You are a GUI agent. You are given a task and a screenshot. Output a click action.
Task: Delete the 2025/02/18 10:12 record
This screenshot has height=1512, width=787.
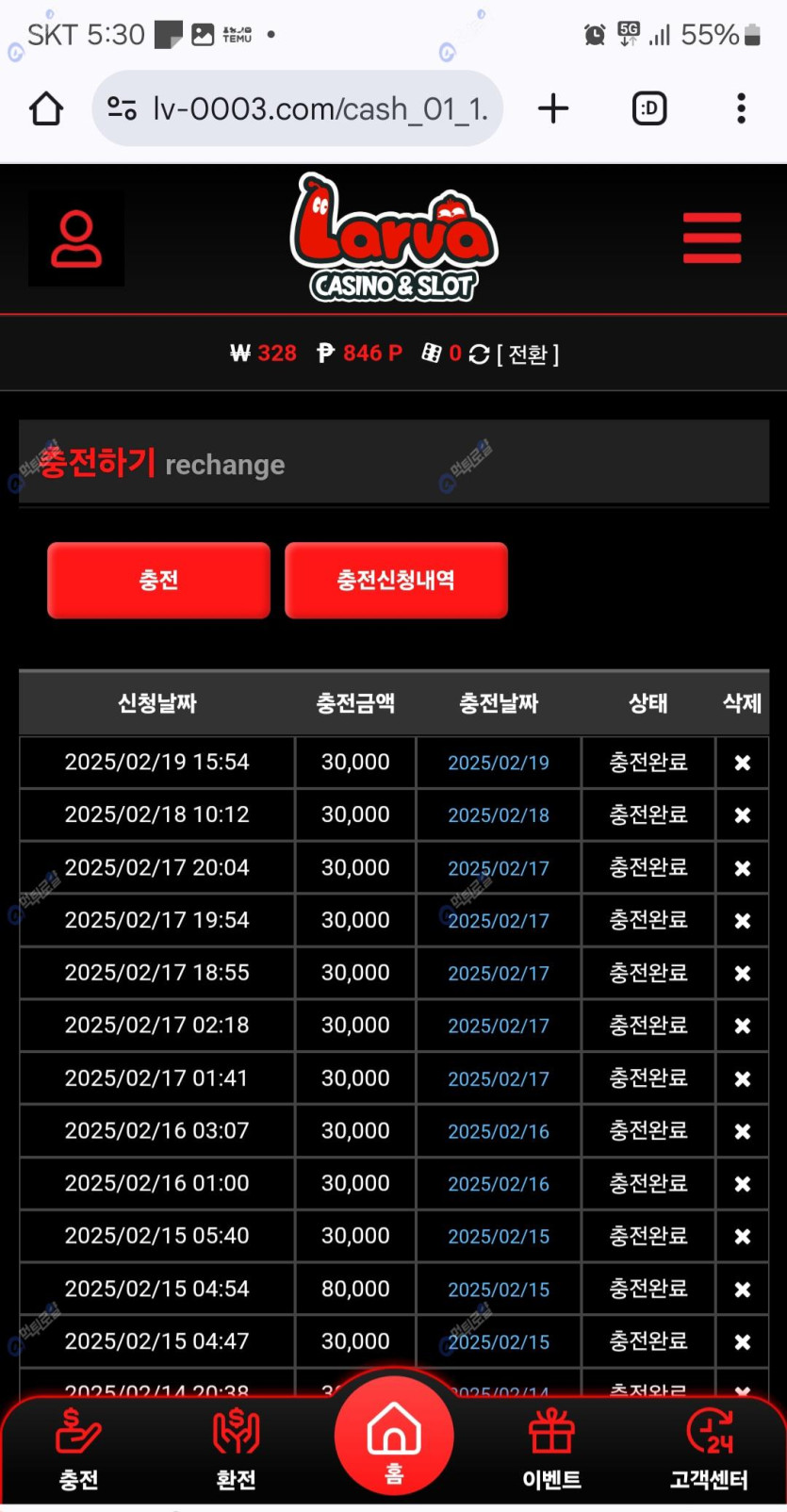pos(743,815)
